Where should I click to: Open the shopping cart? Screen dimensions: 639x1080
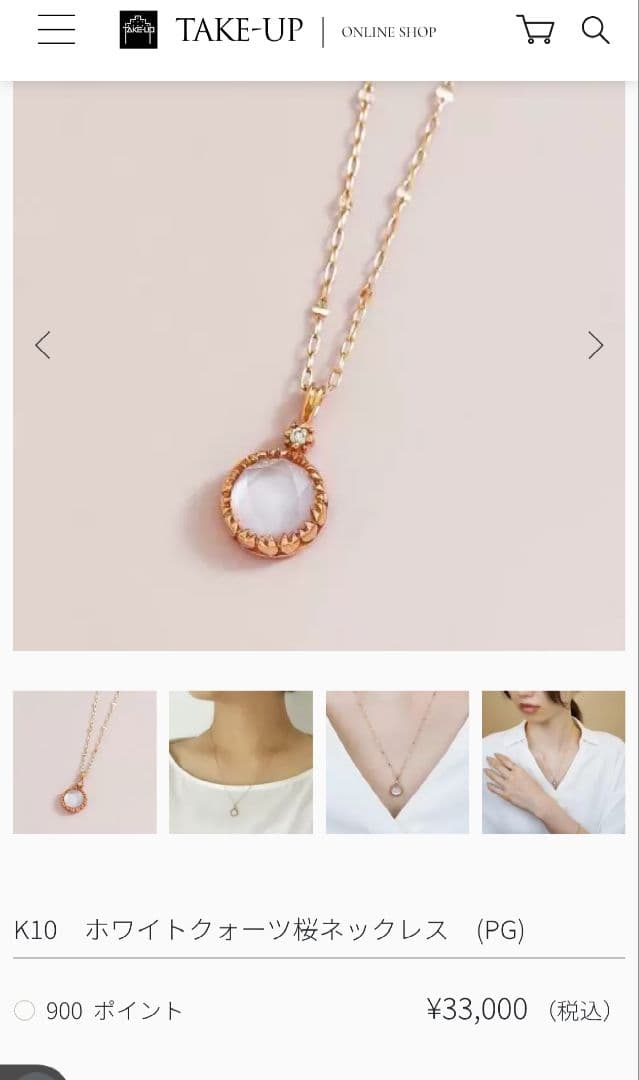click(x=535, y=30)
